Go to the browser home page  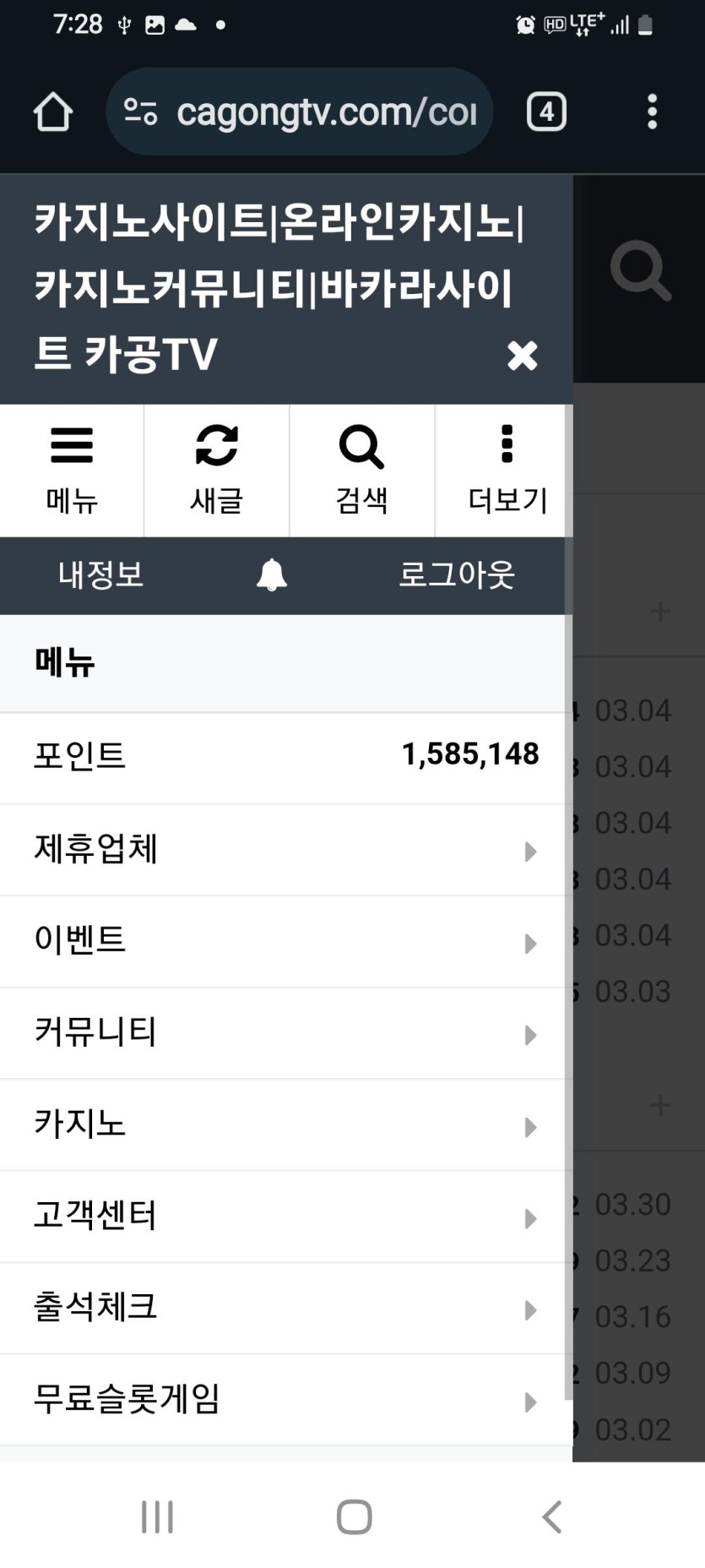coord(52,112)
